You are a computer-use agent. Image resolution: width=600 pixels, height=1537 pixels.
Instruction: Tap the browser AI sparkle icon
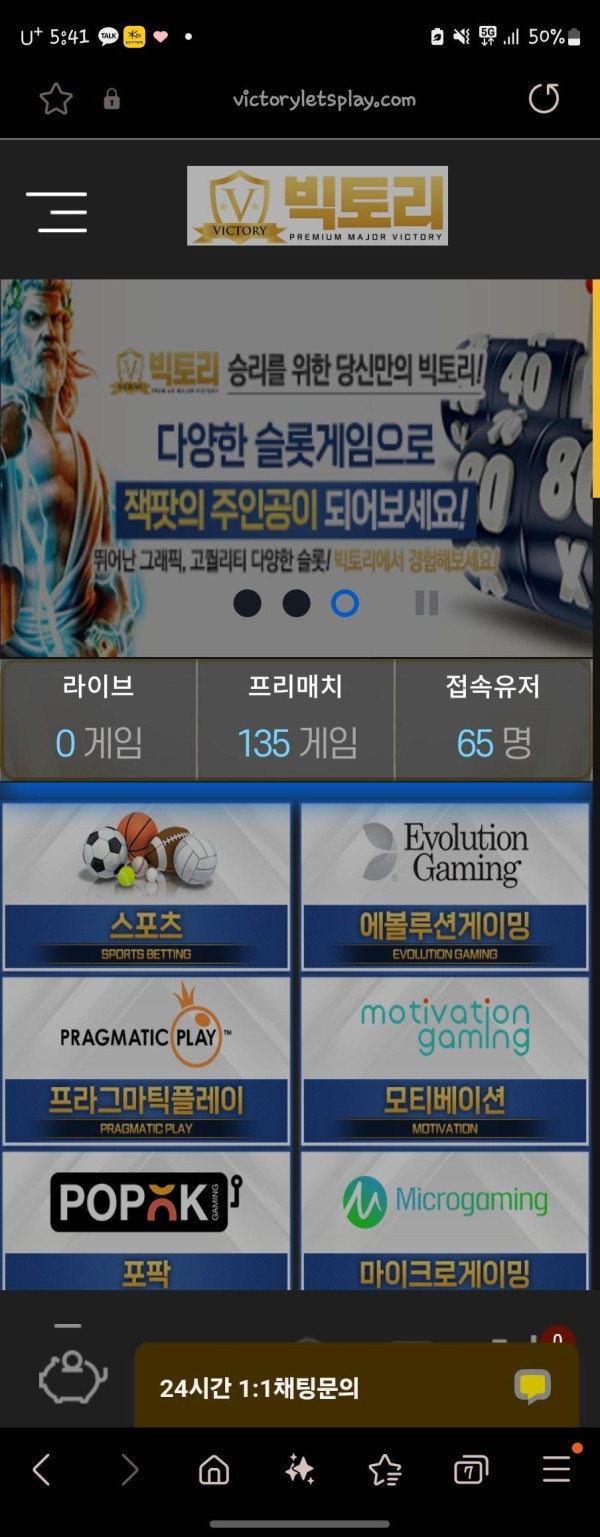pyautogui.click(x=300, y=1469)
